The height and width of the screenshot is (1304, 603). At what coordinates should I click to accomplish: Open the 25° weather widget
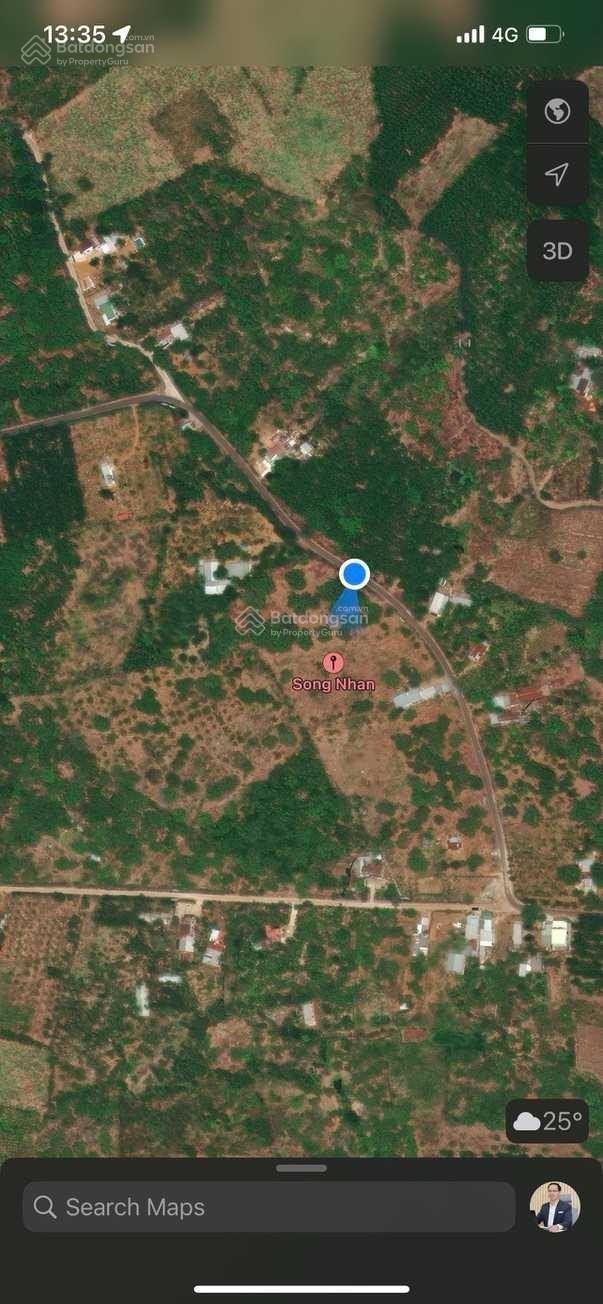point(547,1121)
